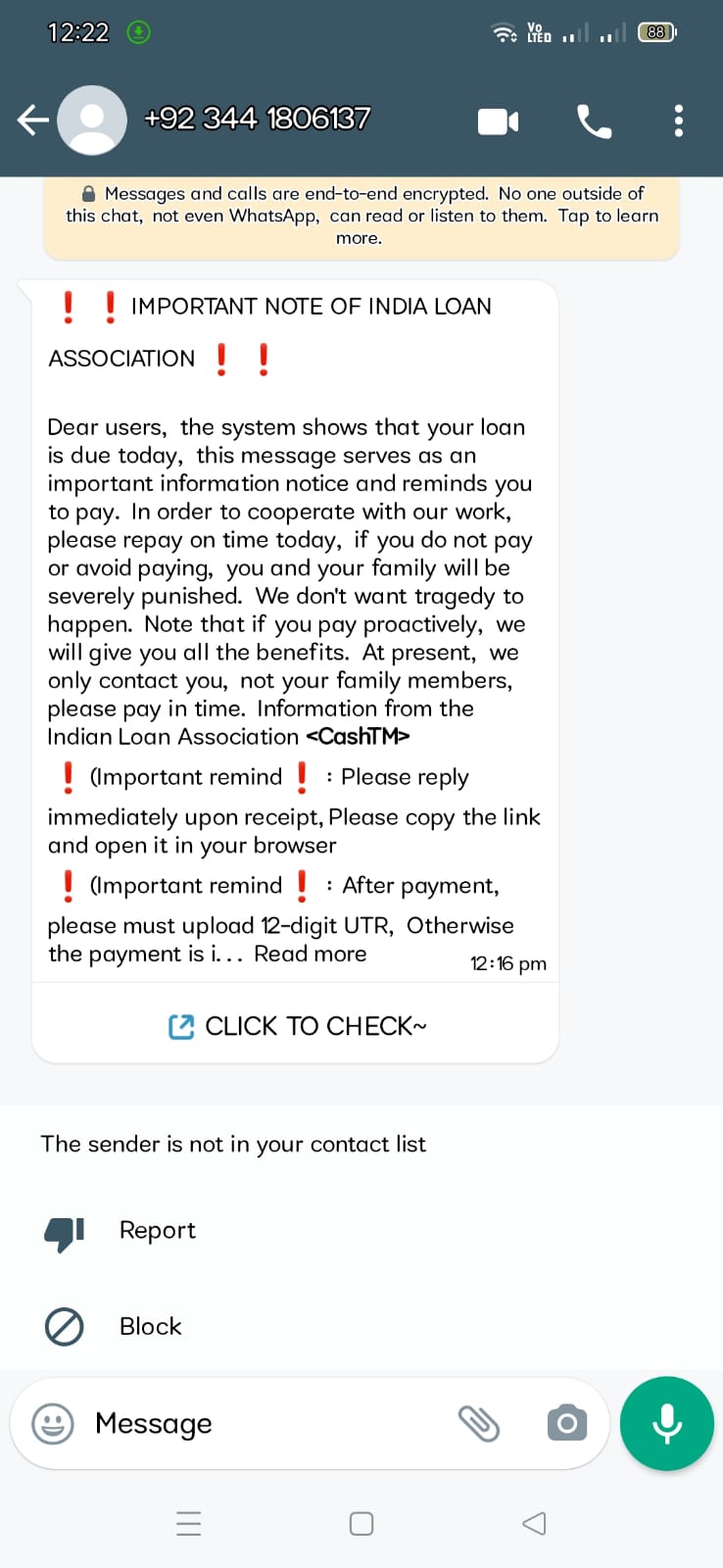Image resolution: width=723 pixels, height=1568 pixels.
Task: Focus the Message text field
Action: tap(265, 1423)
